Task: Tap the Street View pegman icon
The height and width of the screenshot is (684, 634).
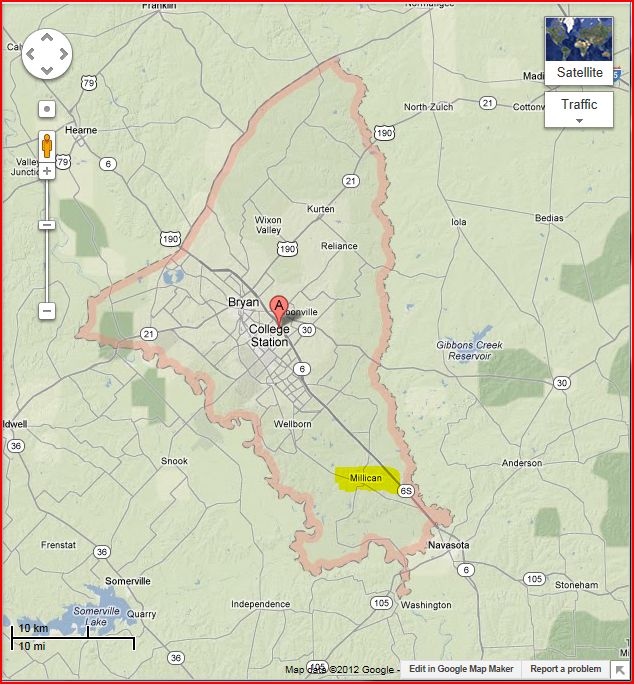Action: tap(46, 146)
